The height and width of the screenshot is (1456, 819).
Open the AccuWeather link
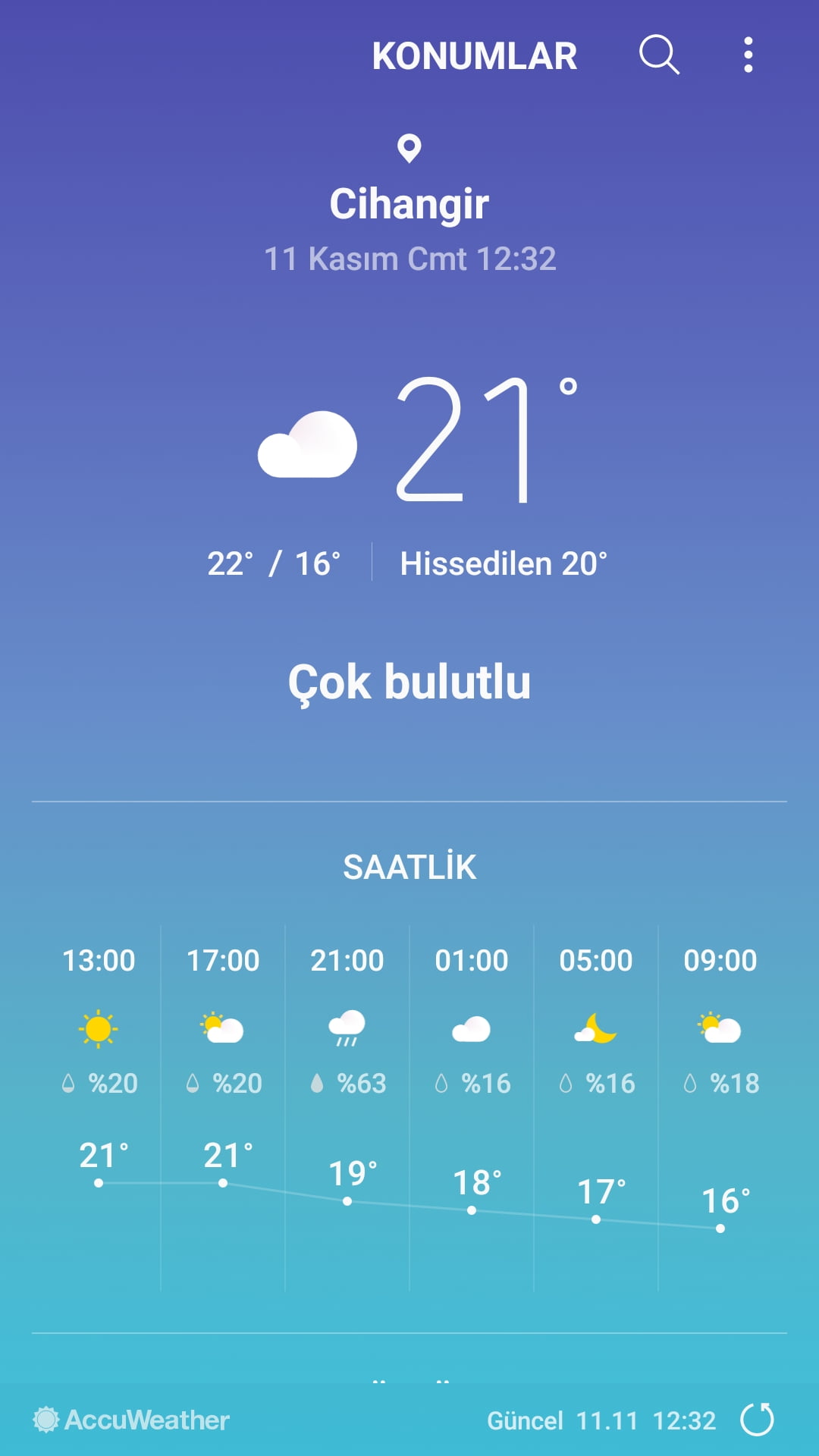131,1420
